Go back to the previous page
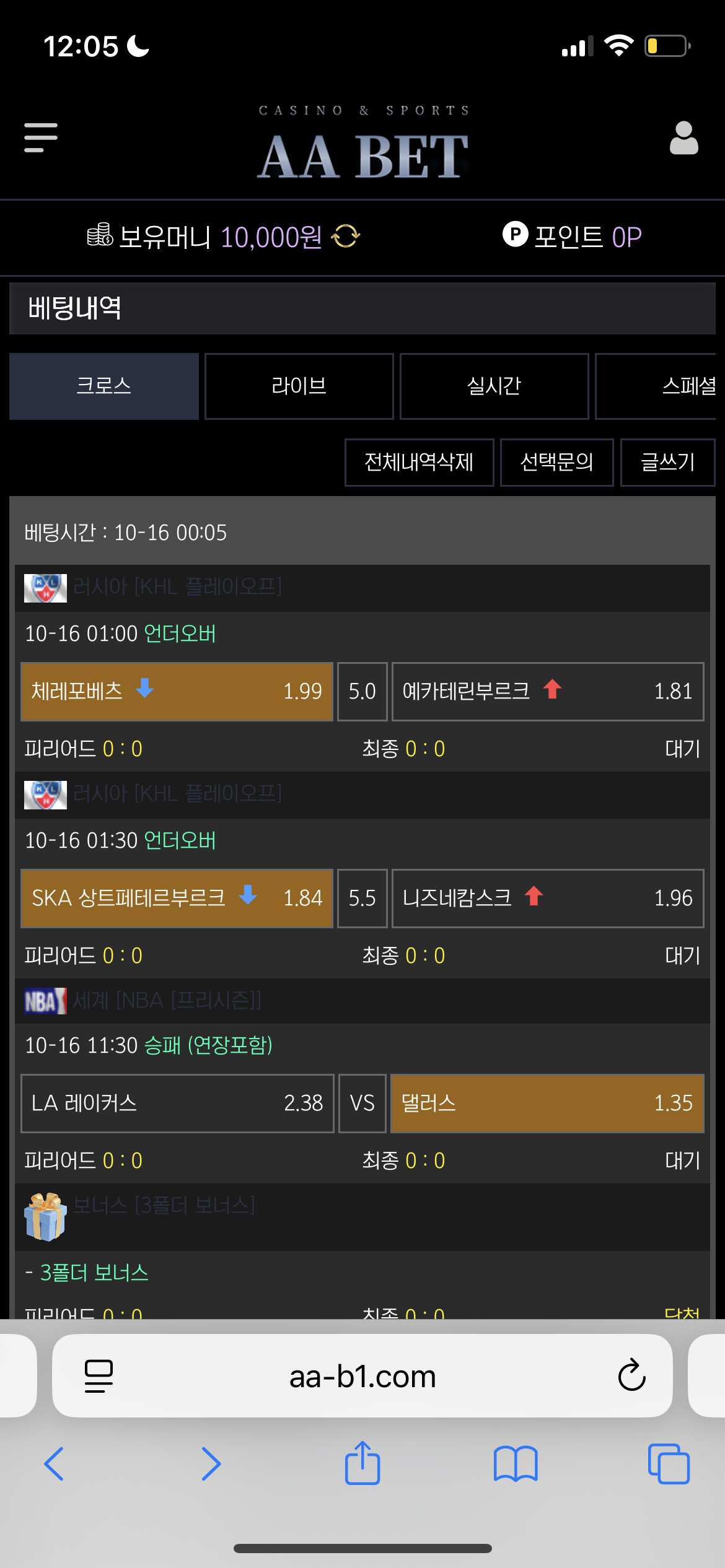 pos(55,1464)
